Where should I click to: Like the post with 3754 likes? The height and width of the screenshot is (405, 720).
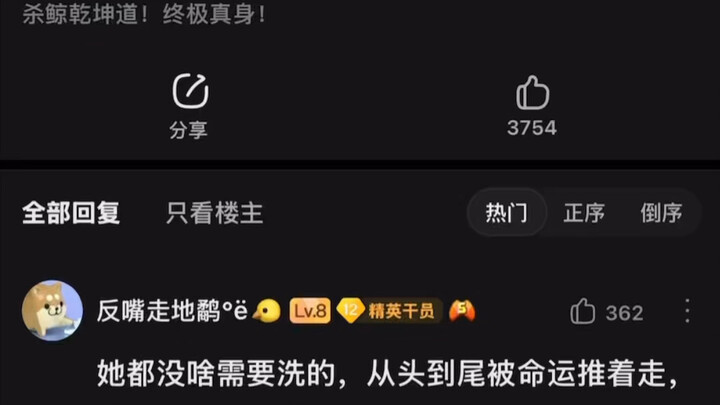click(532, 104)
